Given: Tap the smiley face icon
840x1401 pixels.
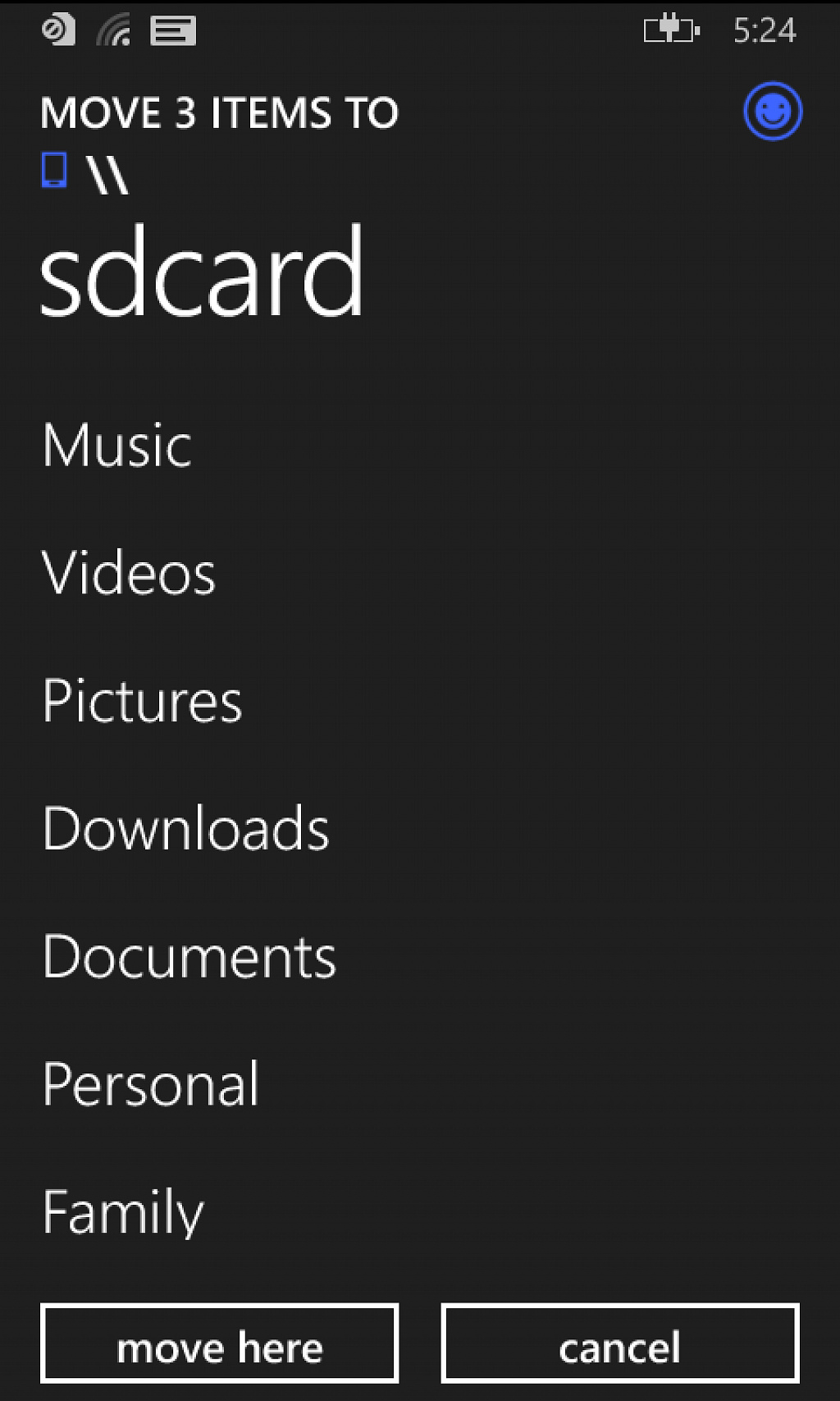Looking at the screenshot, I should pos(773,111).
